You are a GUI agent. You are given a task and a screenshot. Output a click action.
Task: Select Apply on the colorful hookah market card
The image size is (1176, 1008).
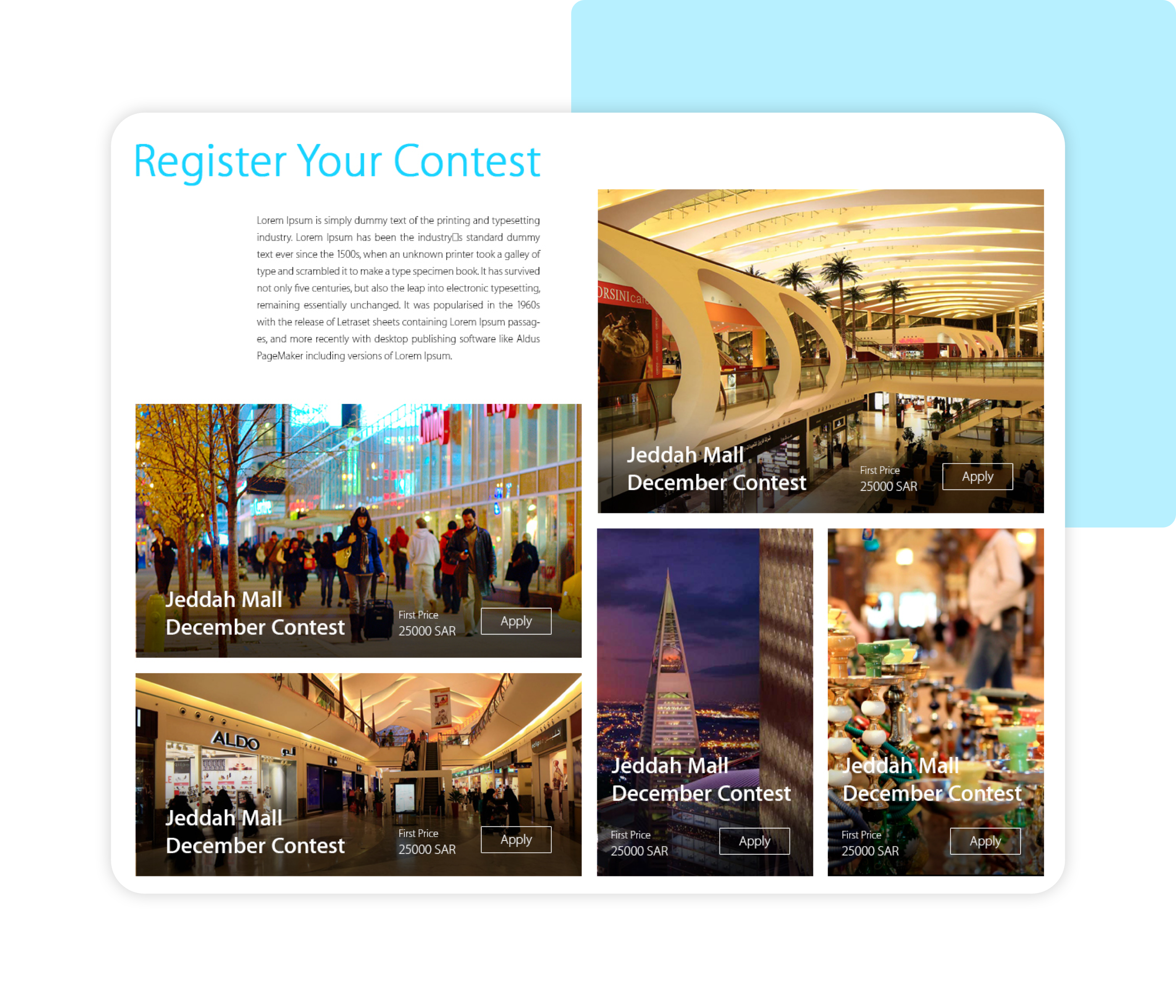(x=985, y=841)
